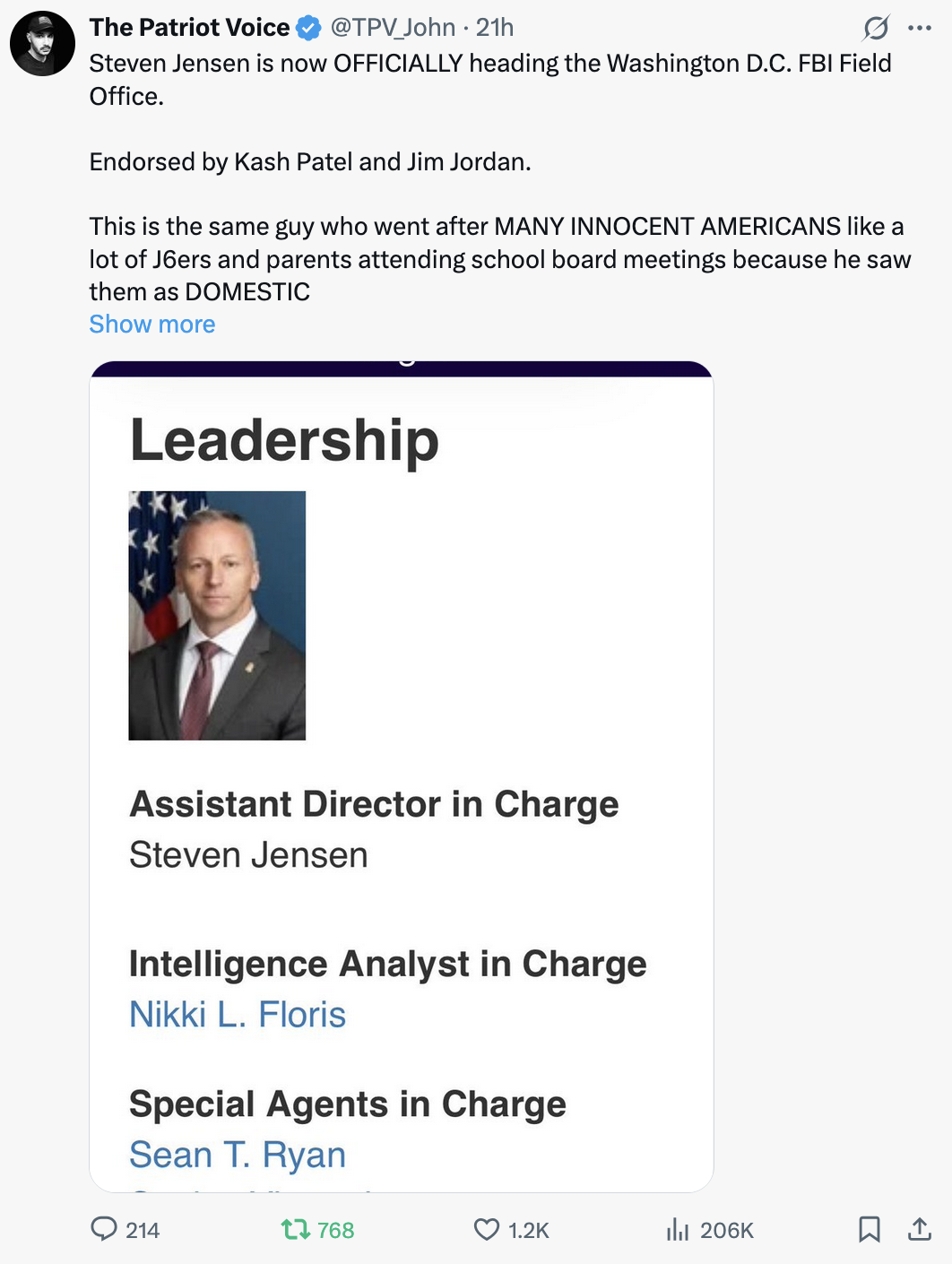Share this post
This screenshot has width=952, height=1264.
pyautogui.click(x=920, y=1229)
